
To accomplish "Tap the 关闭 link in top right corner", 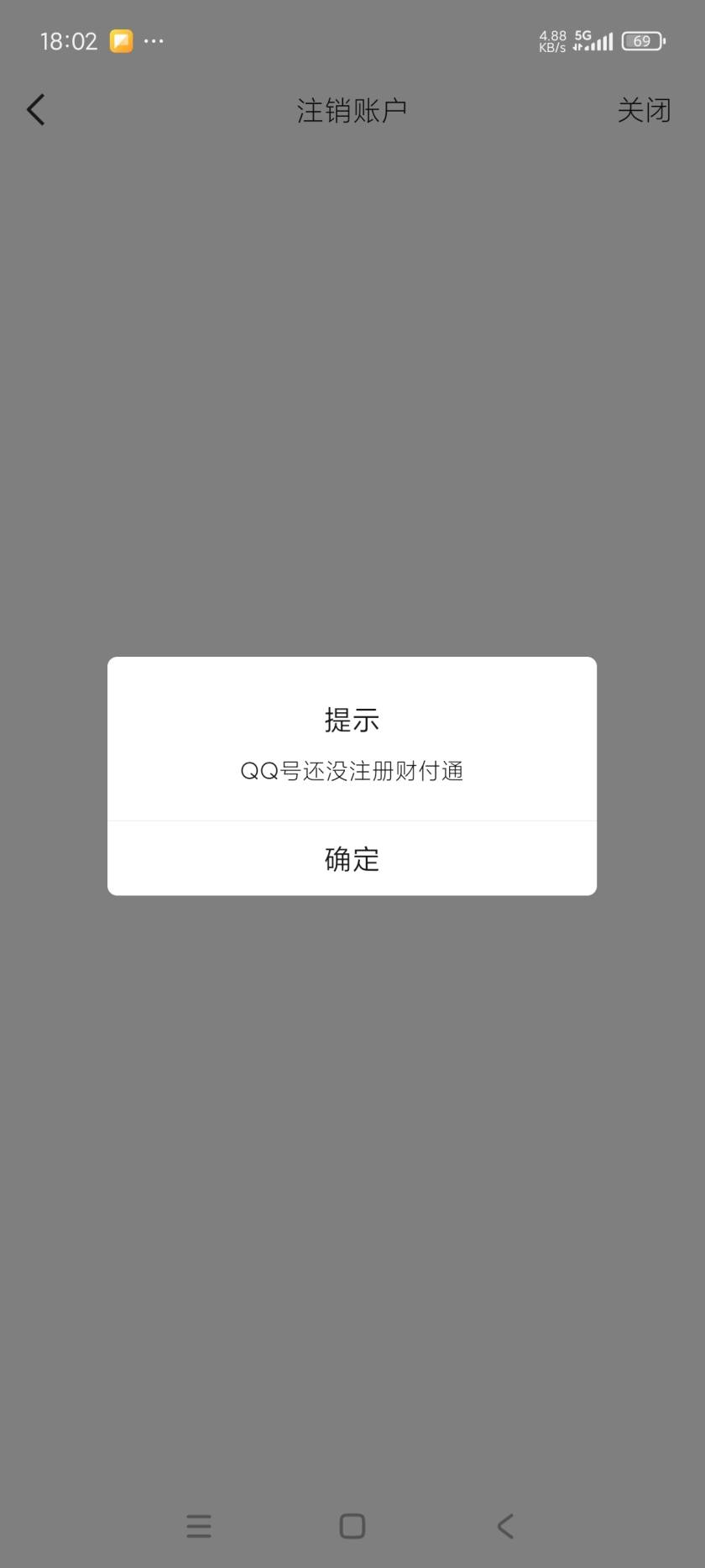I will click(x=644, y=109).
